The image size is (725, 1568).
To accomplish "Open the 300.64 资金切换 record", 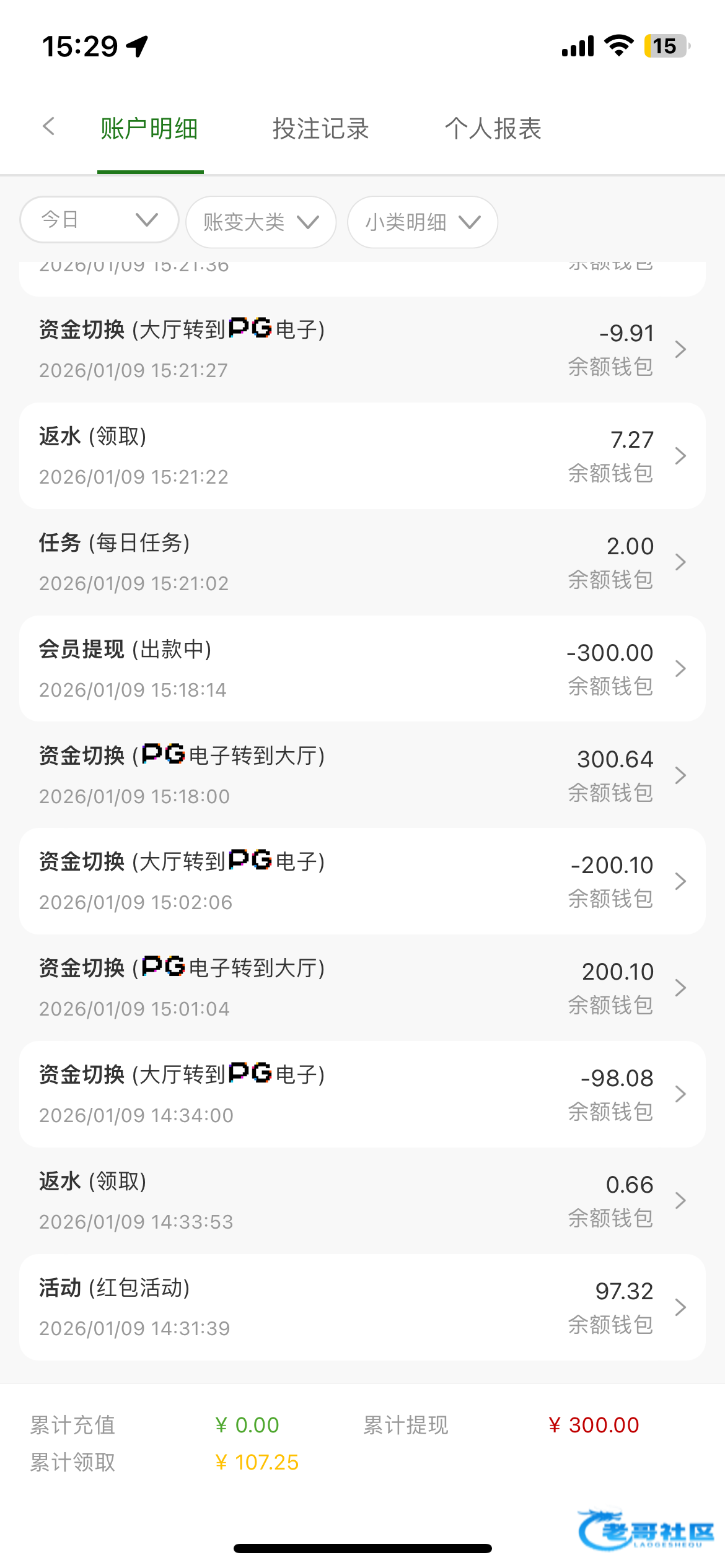I will [x=362, y=775].
